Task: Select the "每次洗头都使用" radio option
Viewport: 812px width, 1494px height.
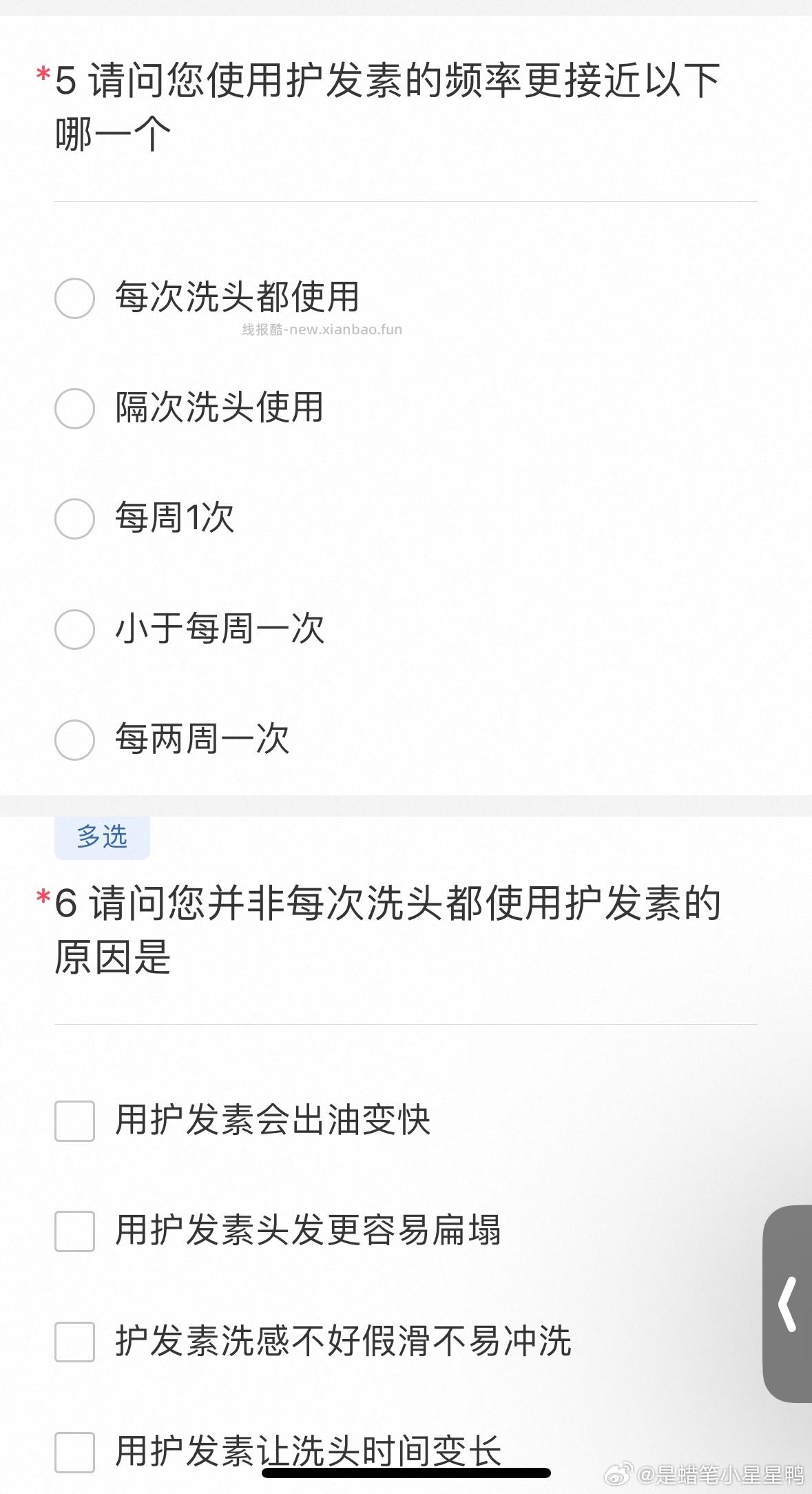Action: [x=74, y=298]
